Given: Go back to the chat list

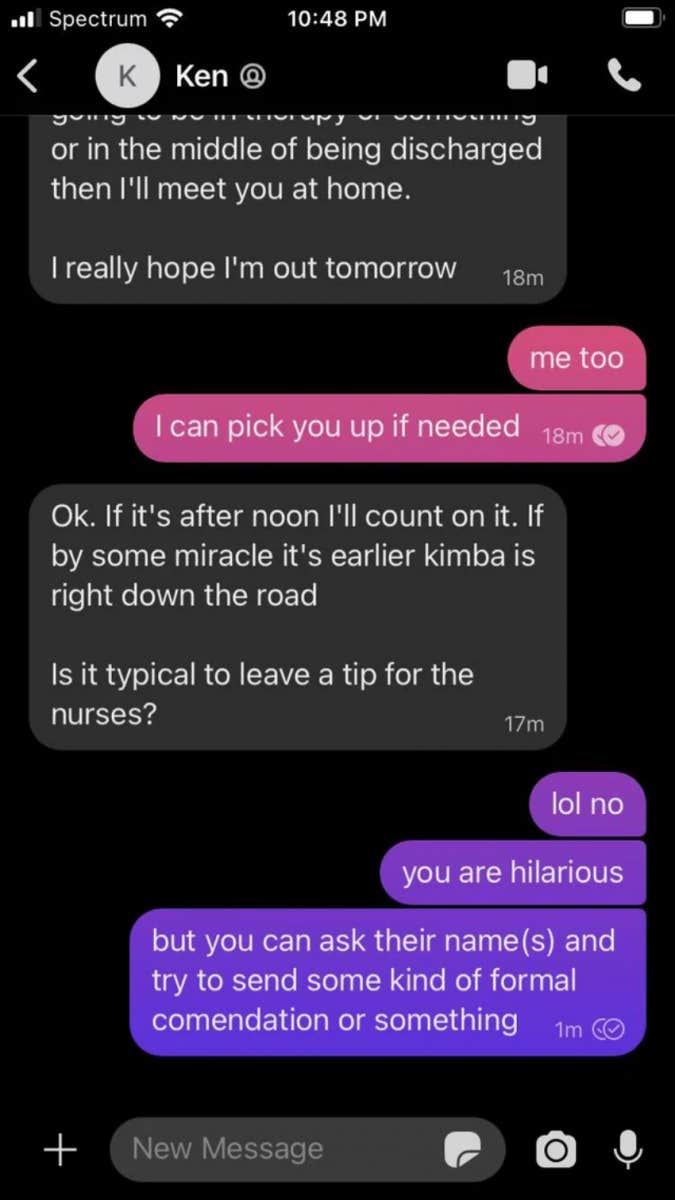Looking at the screenshot, I should (30, 76).
